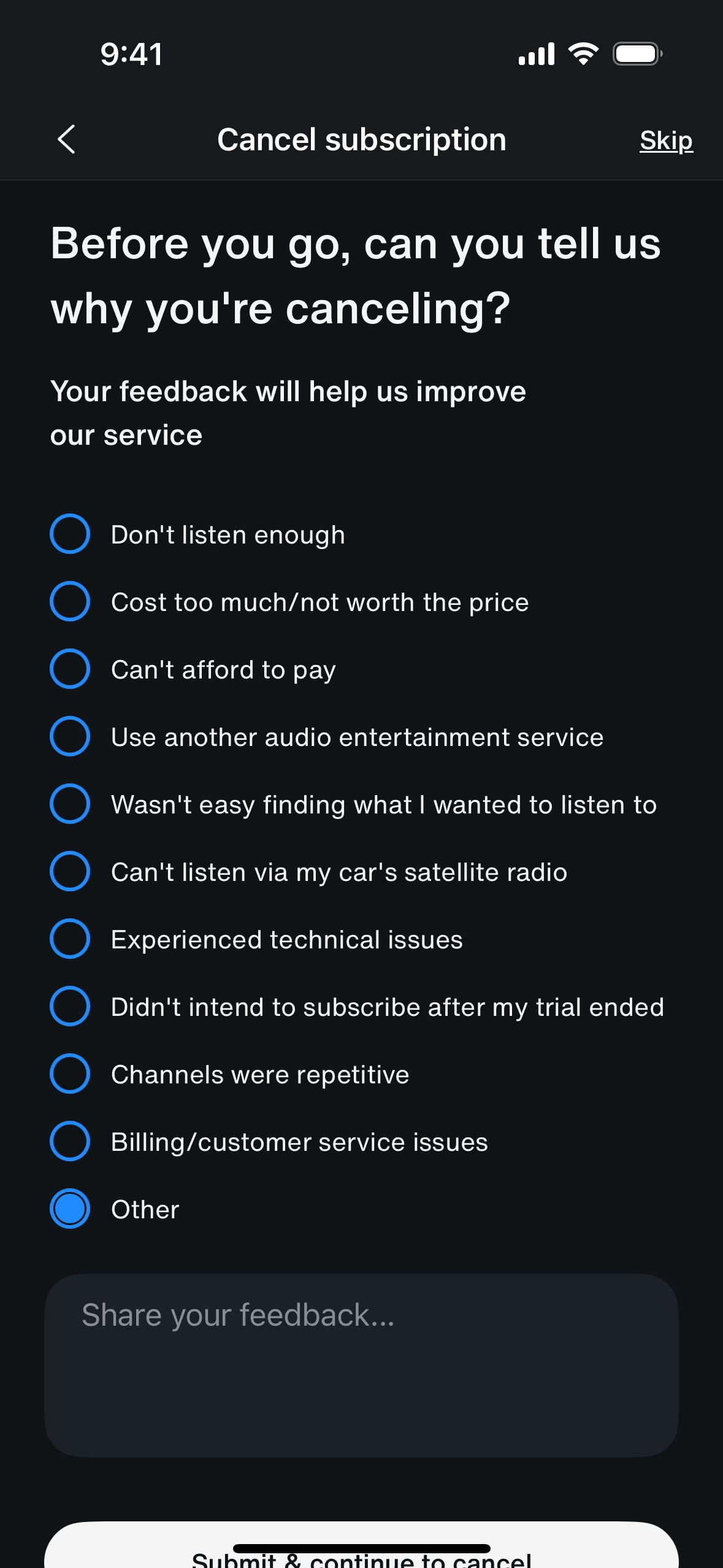Go back using the top arrow
This screenshot has width=723, height=1568.
click(x=66, y=139)
